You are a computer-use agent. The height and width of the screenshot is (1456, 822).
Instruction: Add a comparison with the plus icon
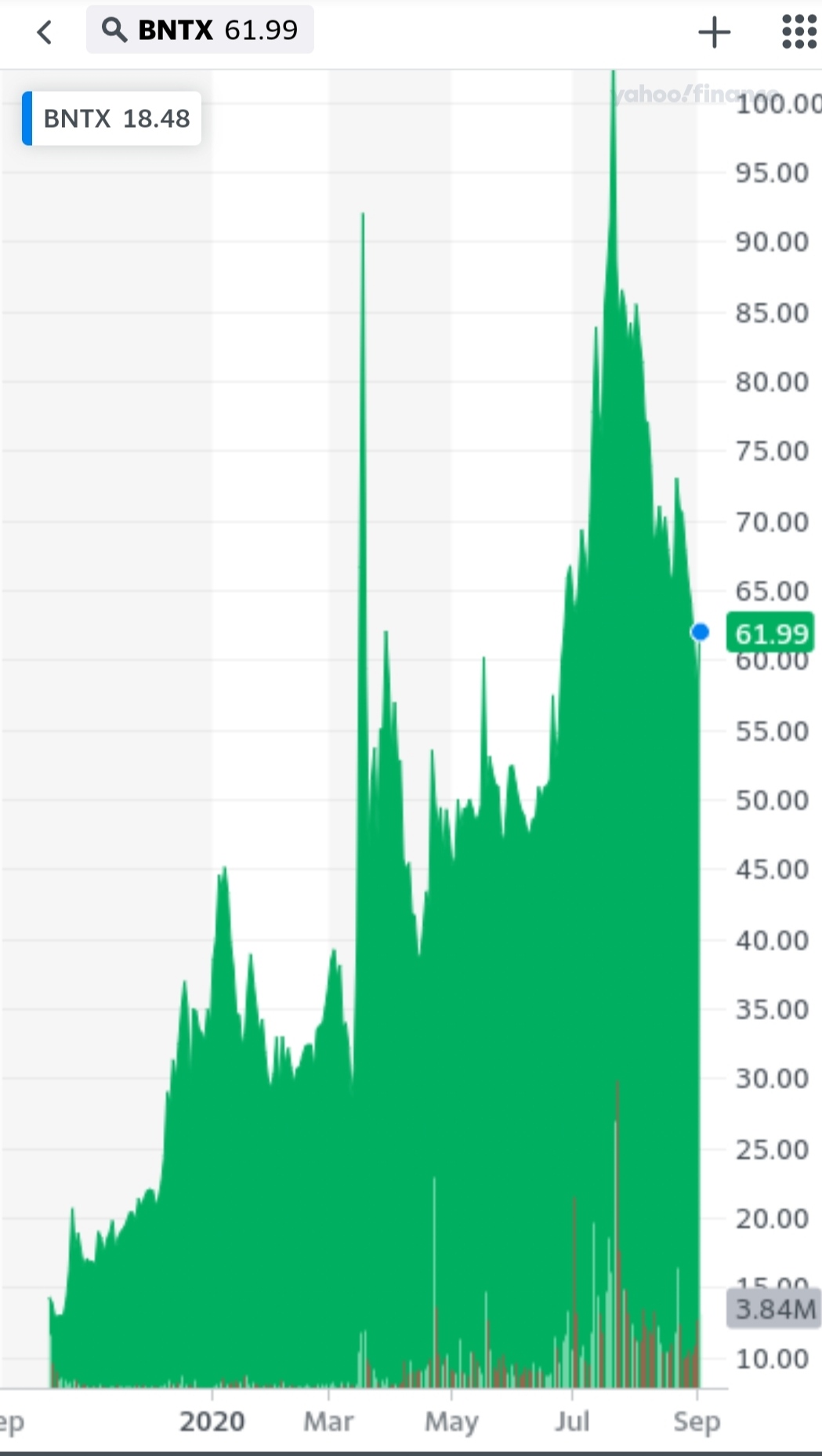click(x=714, y=32)
